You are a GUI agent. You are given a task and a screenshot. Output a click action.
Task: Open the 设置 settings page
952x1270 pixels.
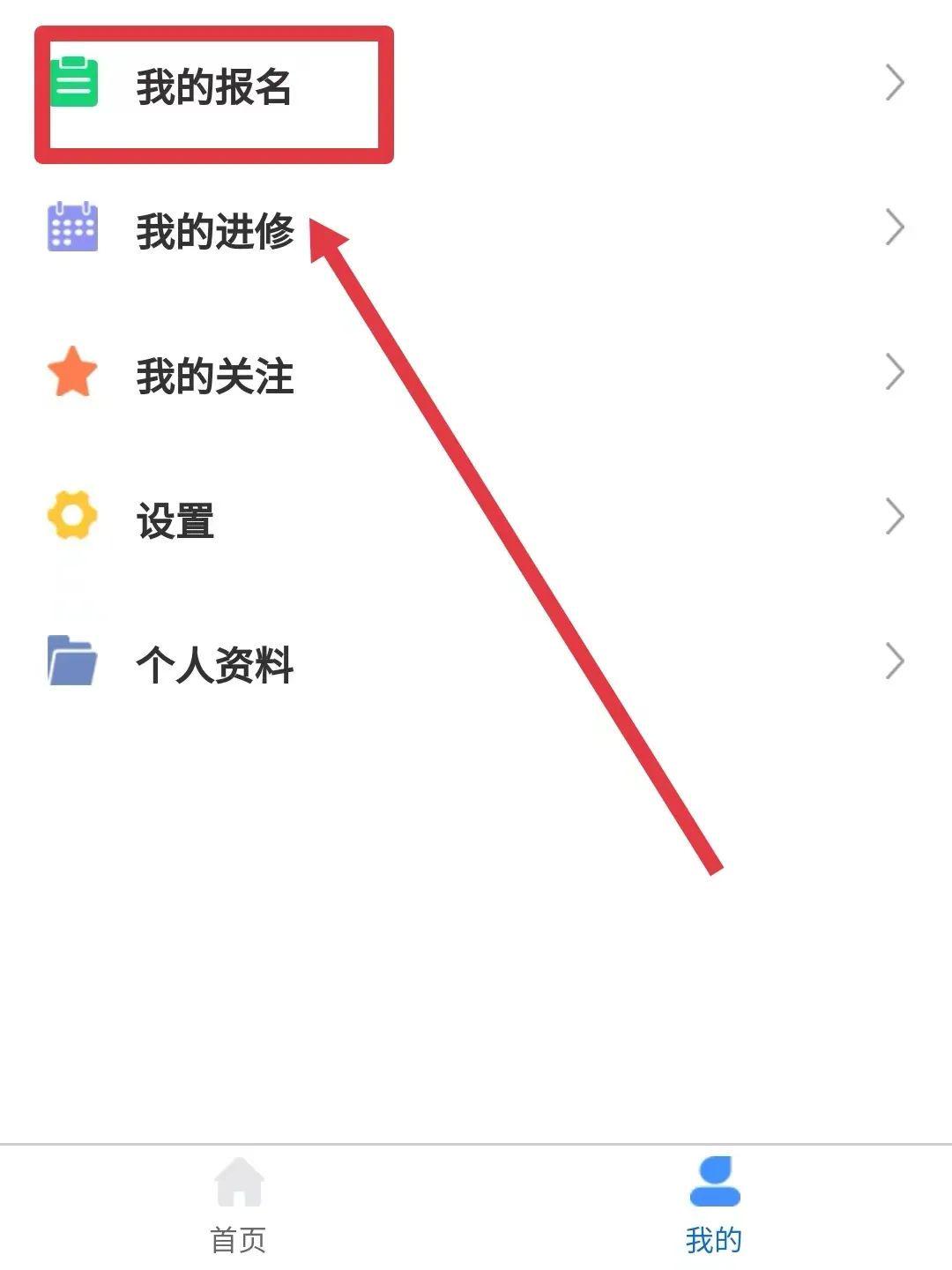click(174, 520)
